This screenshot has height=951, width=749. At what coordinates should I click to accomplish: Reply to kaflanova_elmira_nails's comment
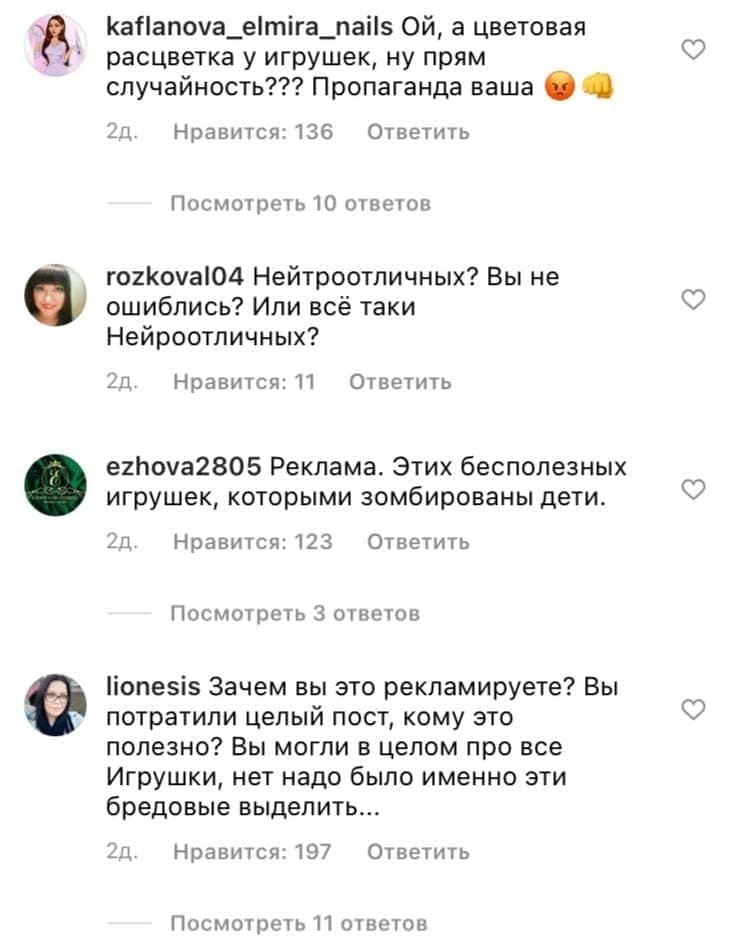pos(418,132)
